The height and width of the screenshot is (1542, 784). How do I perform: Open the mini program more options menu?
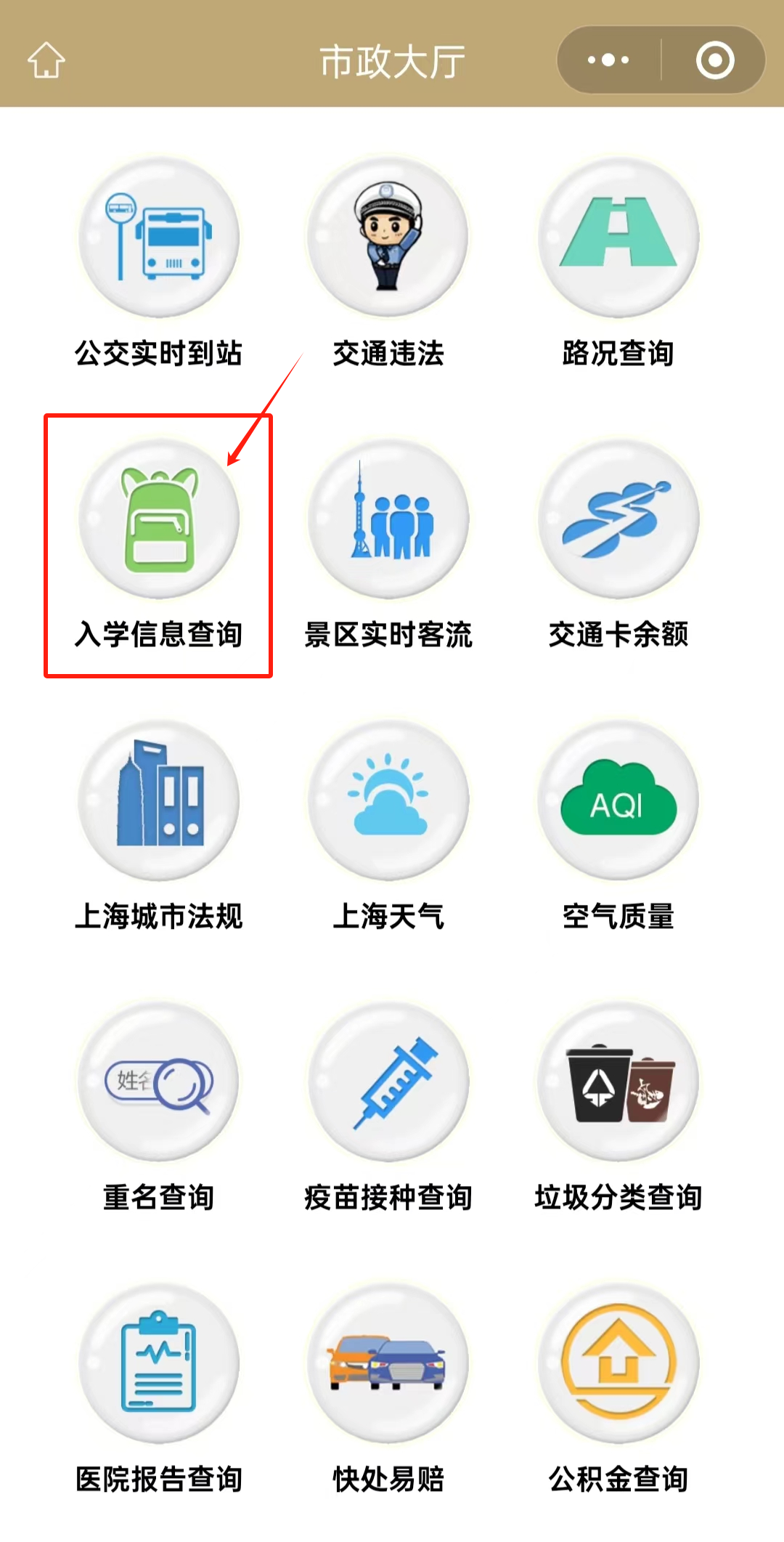(608, 60)
